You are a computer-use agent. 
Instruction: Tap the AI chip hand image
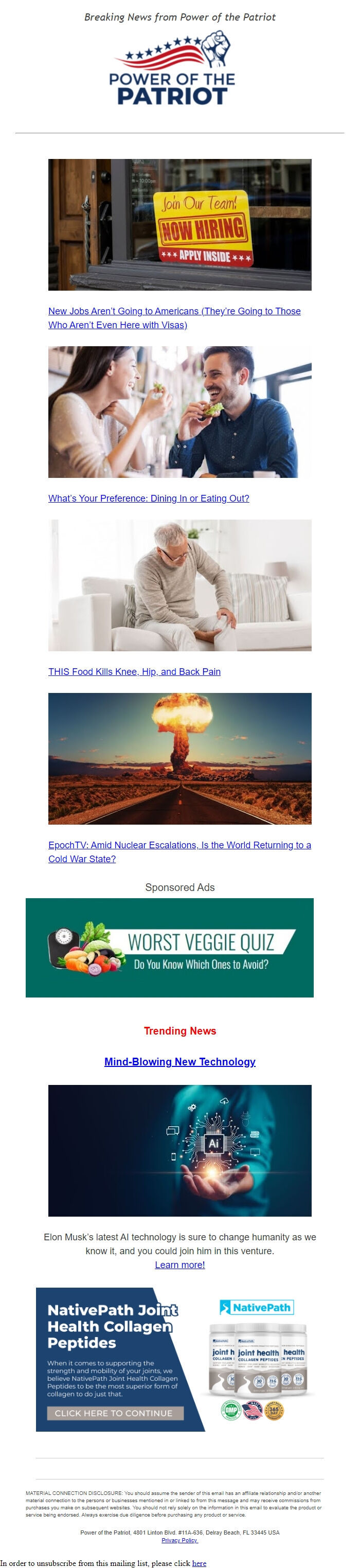(x=179, y=1150)
